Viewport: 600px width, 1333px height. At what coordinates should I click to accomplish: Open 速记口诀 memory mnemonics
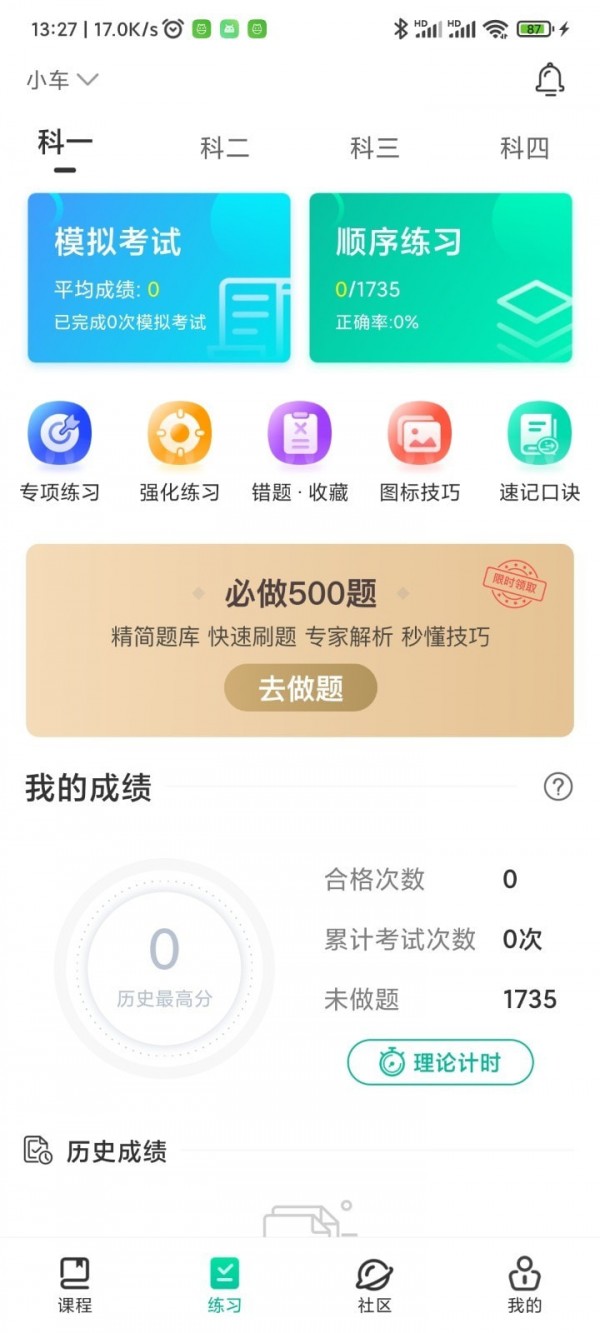coord(540,451)
